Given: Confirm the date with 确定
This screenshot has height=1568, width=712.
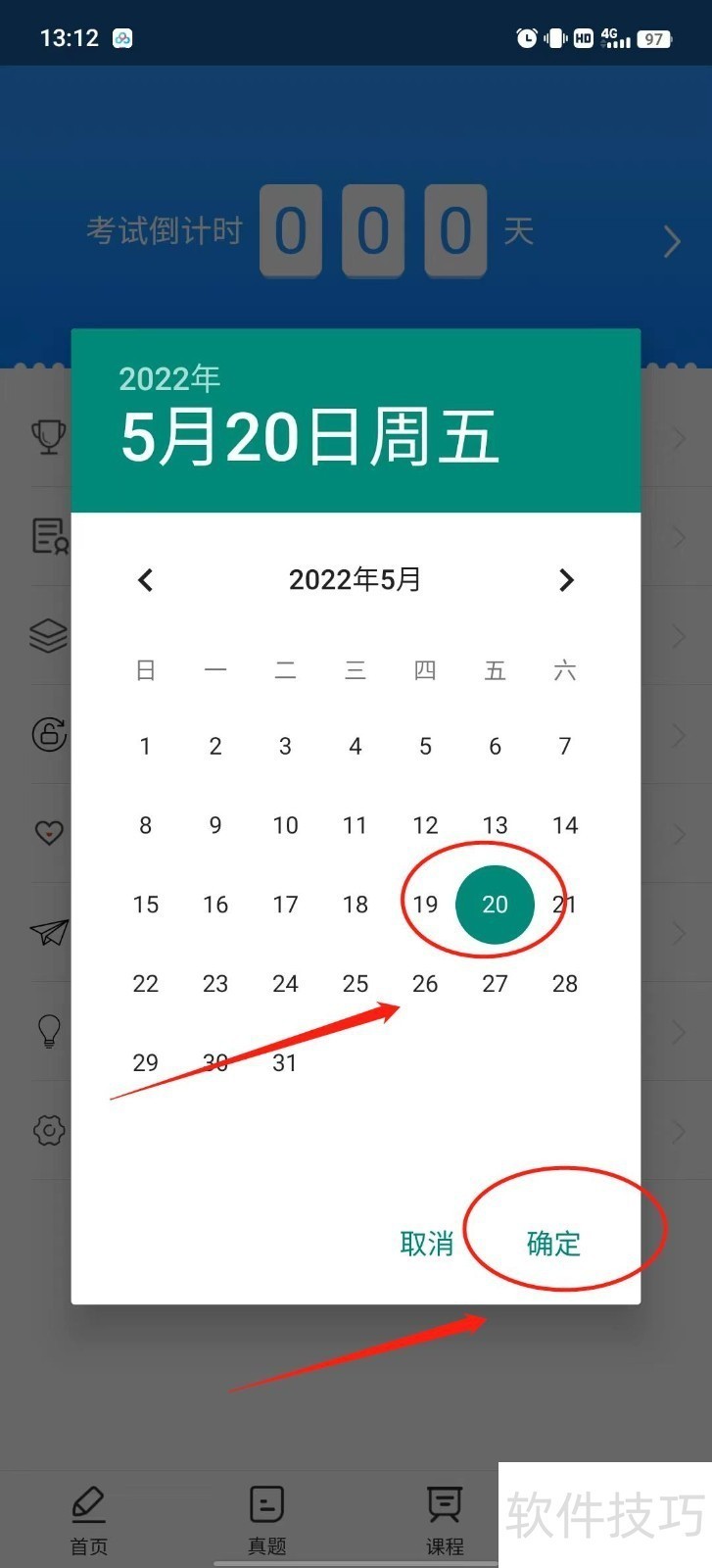Looking at the screenshot, I should (x=553, y=1244).
